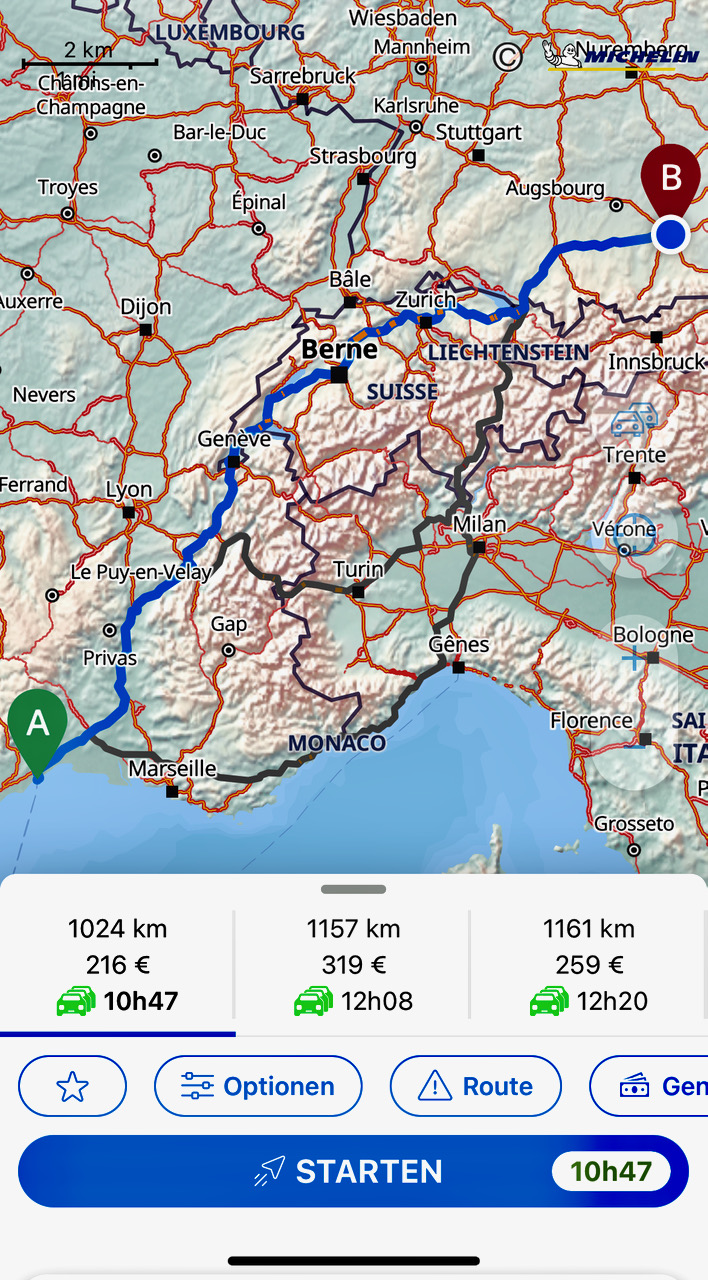The width and height of the screenshot is (708, 1280).
Task: Save this route with the star button
Action: [x=73, y=1086]
